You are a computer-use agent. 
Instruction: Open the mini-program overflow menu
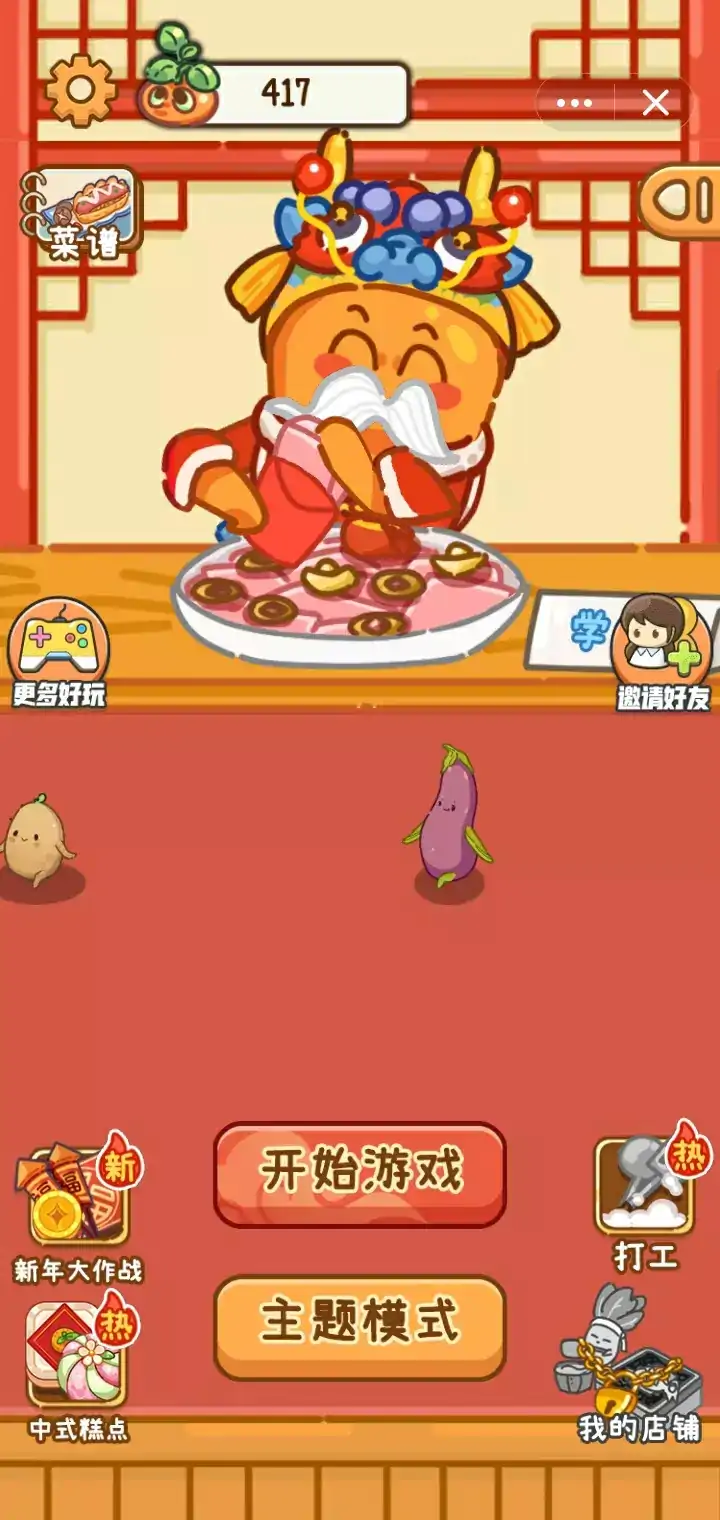coord(574,102)
